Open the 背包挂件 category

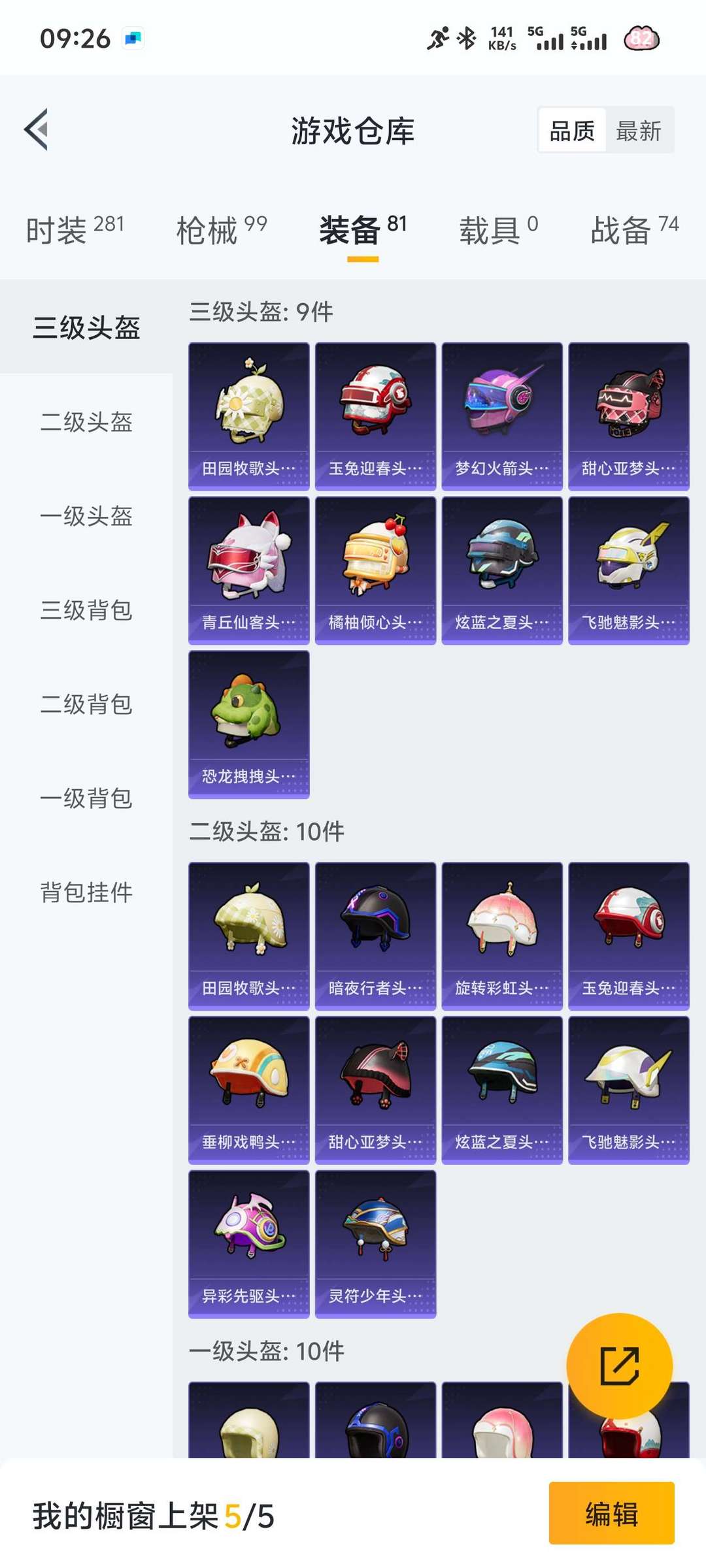coord(86,892)
